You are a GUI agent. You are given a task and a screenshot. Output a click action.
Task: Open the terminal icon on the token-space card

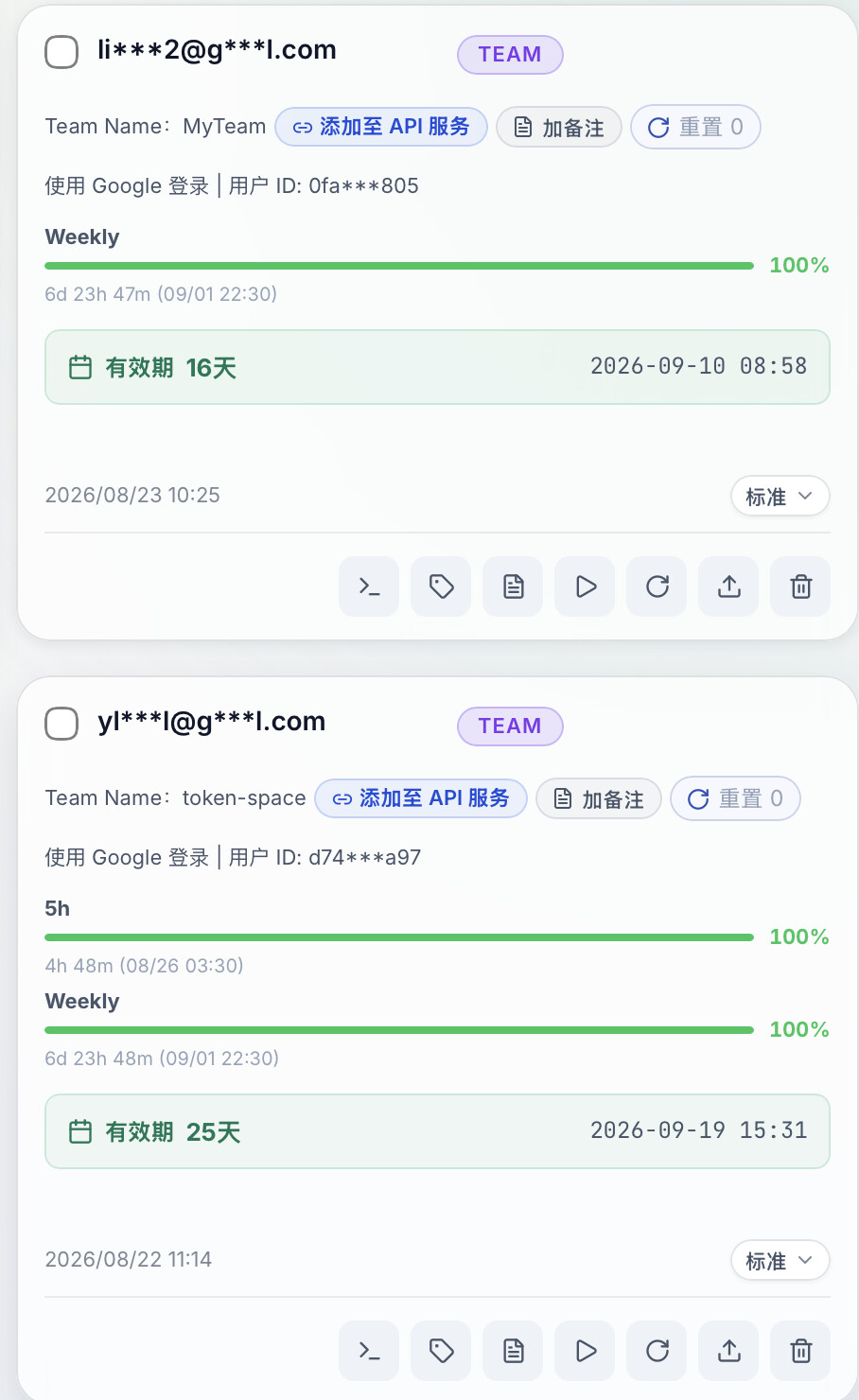pyautogui.click(x=369, y=1351)
